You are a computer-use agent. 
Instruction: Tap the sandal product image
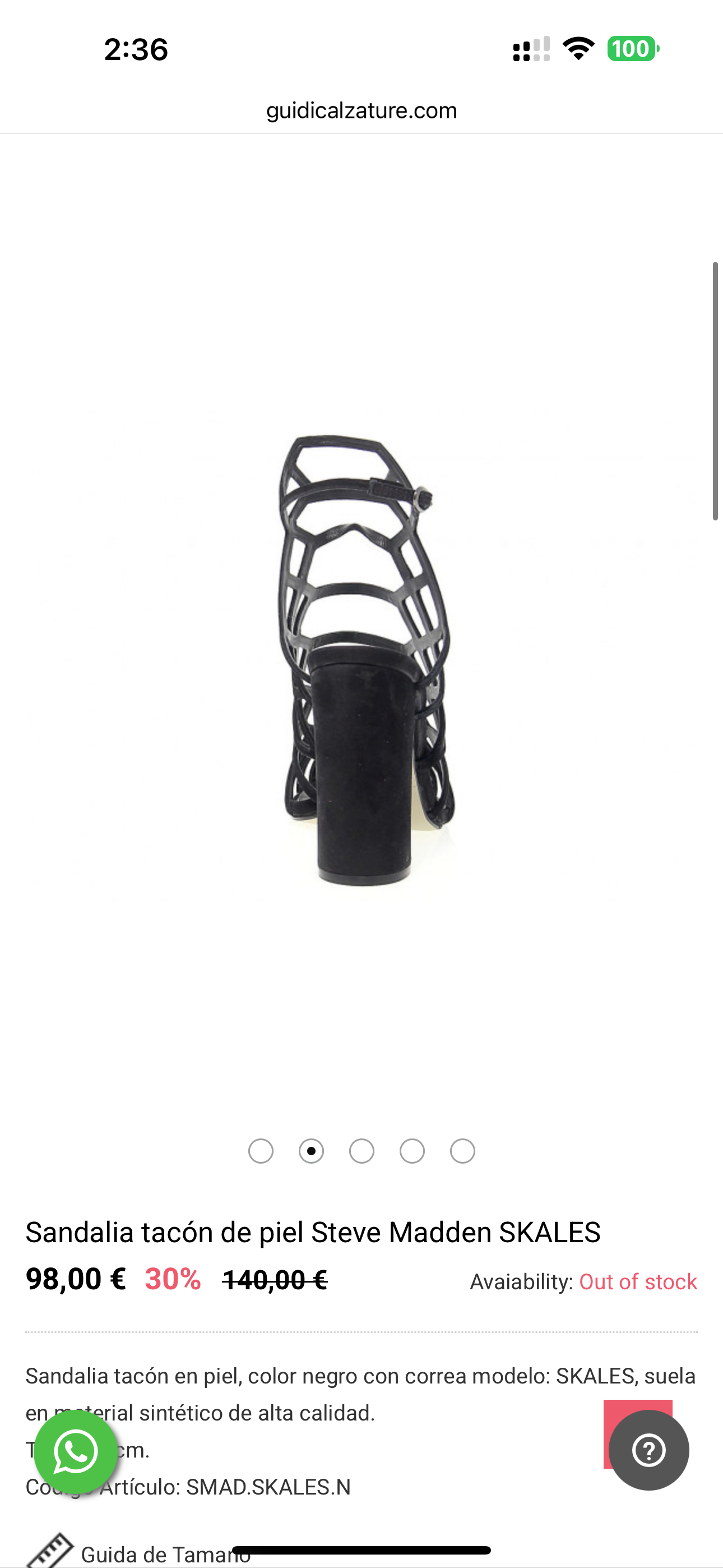(x=361, y=657)
